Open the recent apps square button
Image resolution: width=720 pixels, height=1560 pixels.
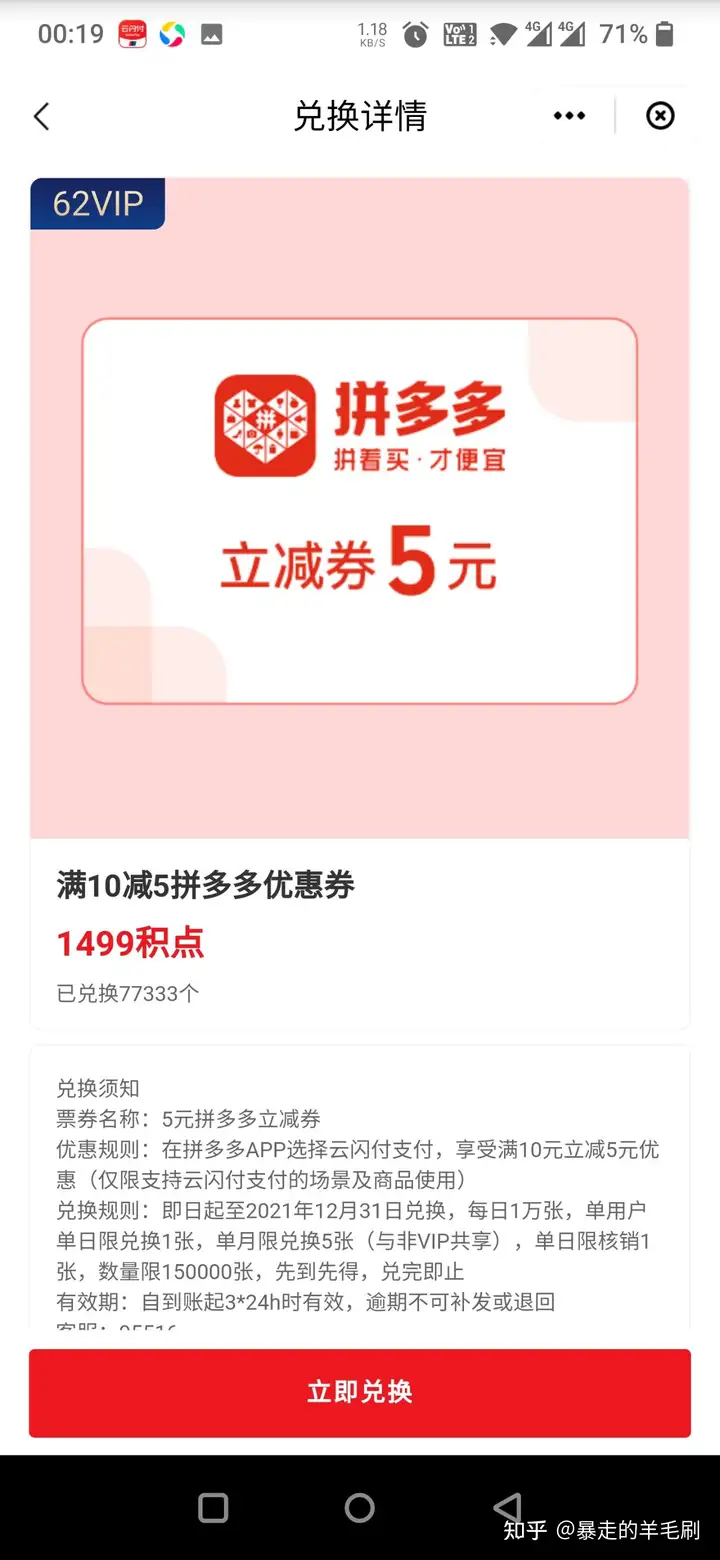(213, 1507)
